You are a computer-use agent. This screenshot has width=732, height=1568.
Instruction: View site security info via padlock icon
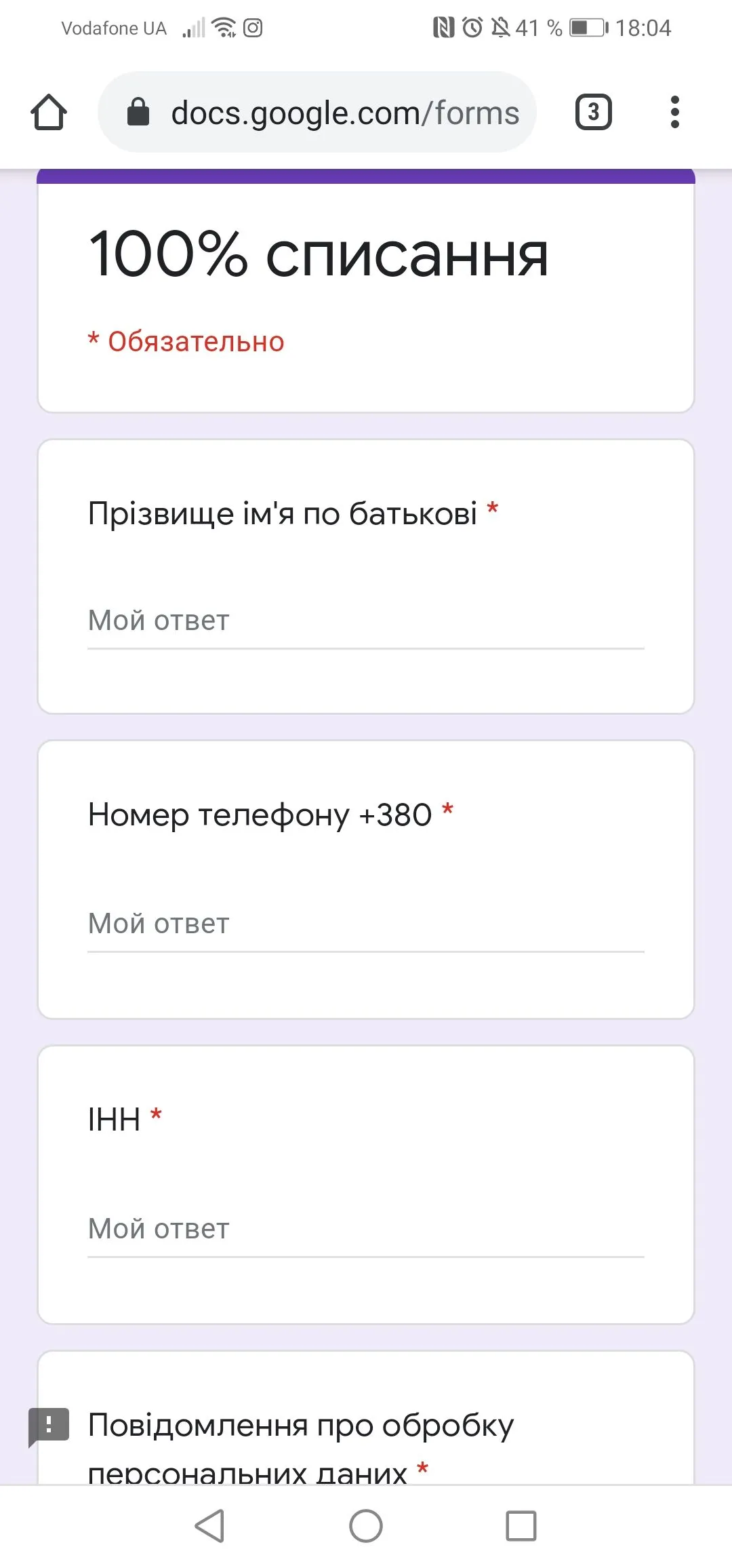pyautogui.click(x=138, y=112)
